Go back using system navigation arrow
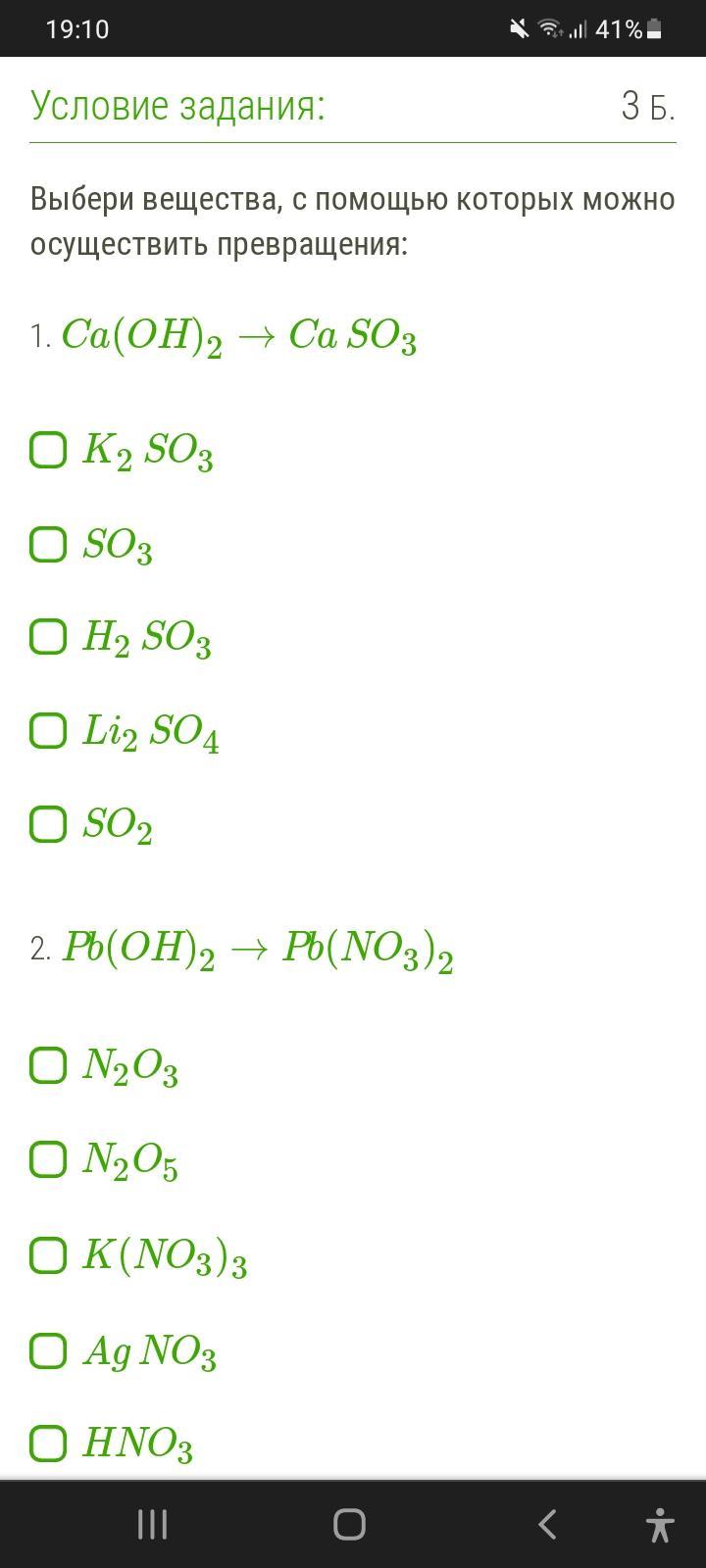The image size is (706, 1568). (548, 1524)
